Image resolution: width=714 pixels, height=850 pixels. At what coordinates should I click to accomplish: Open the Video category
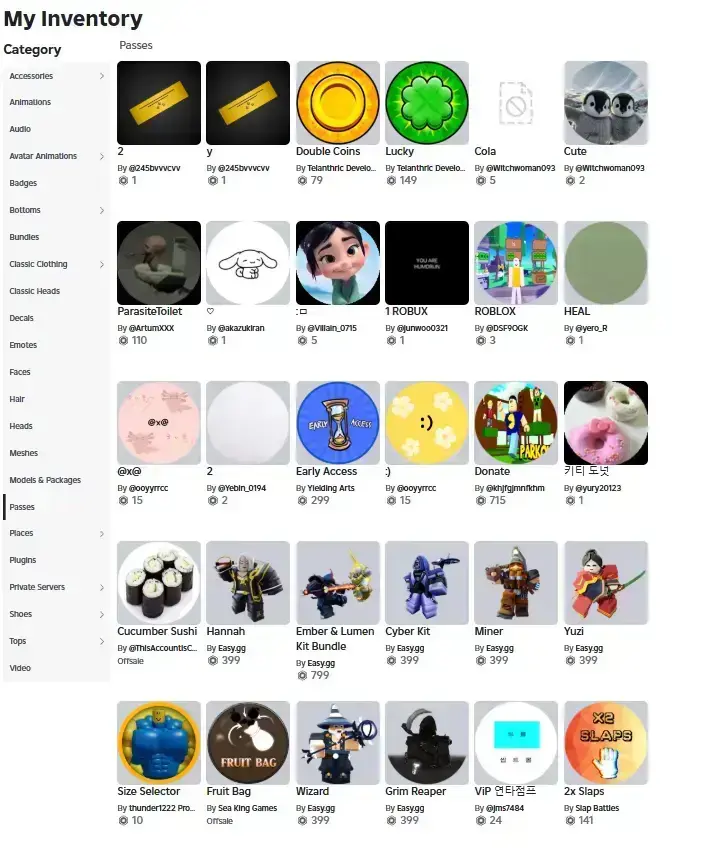20,668
